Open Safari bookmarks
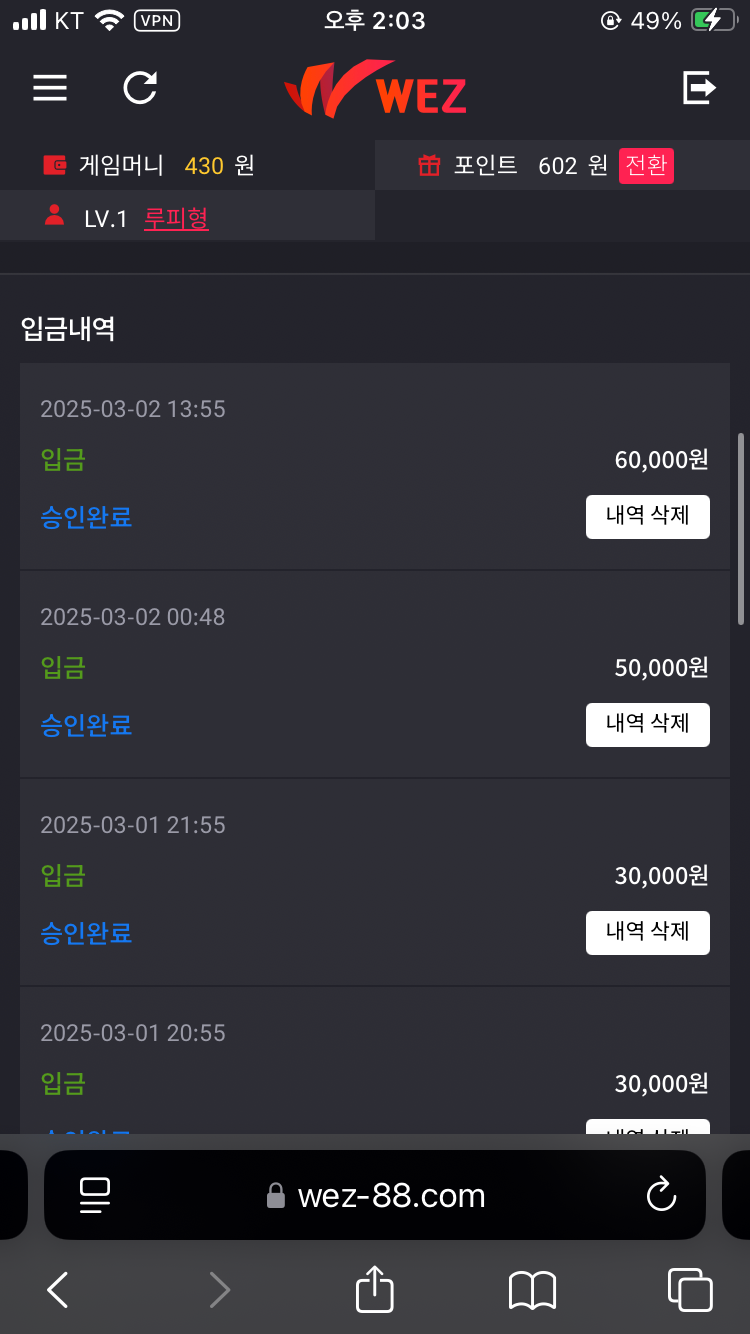 (x=532, y=1290)
